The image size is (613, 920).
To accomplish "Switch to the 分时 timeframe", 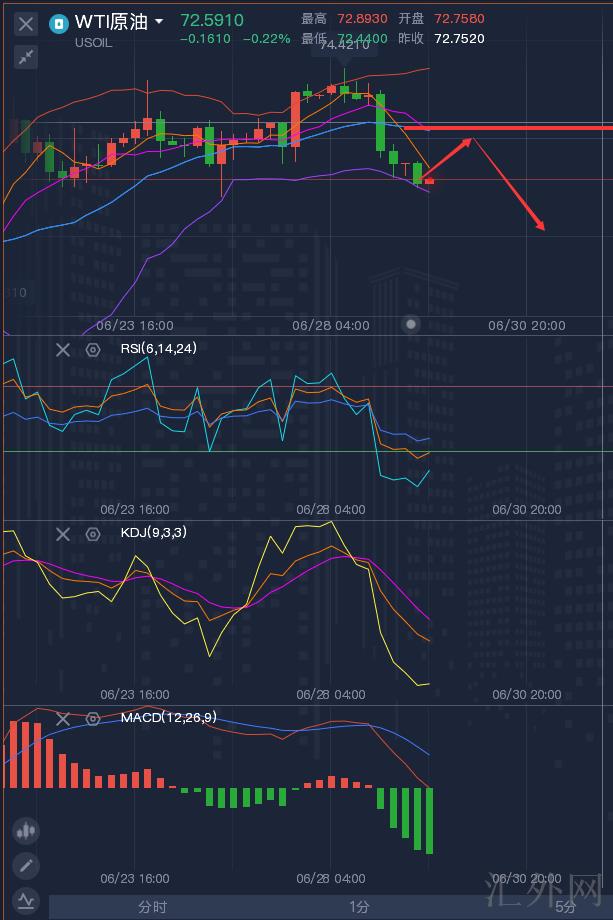I will tap(152, 907).
